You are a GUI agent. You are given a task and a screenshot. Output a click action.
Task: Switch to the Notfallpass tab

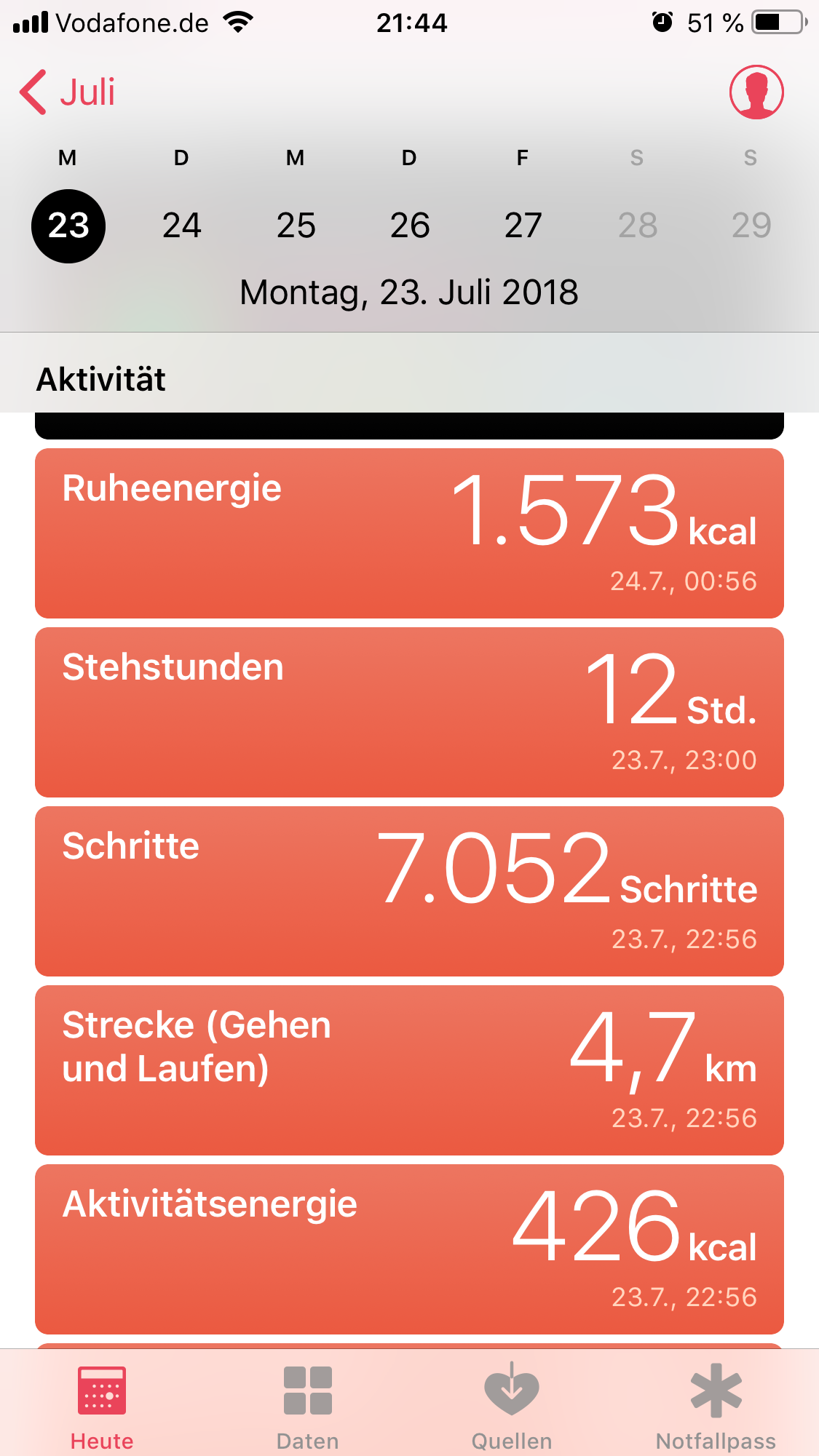[x=716, y=1406]
